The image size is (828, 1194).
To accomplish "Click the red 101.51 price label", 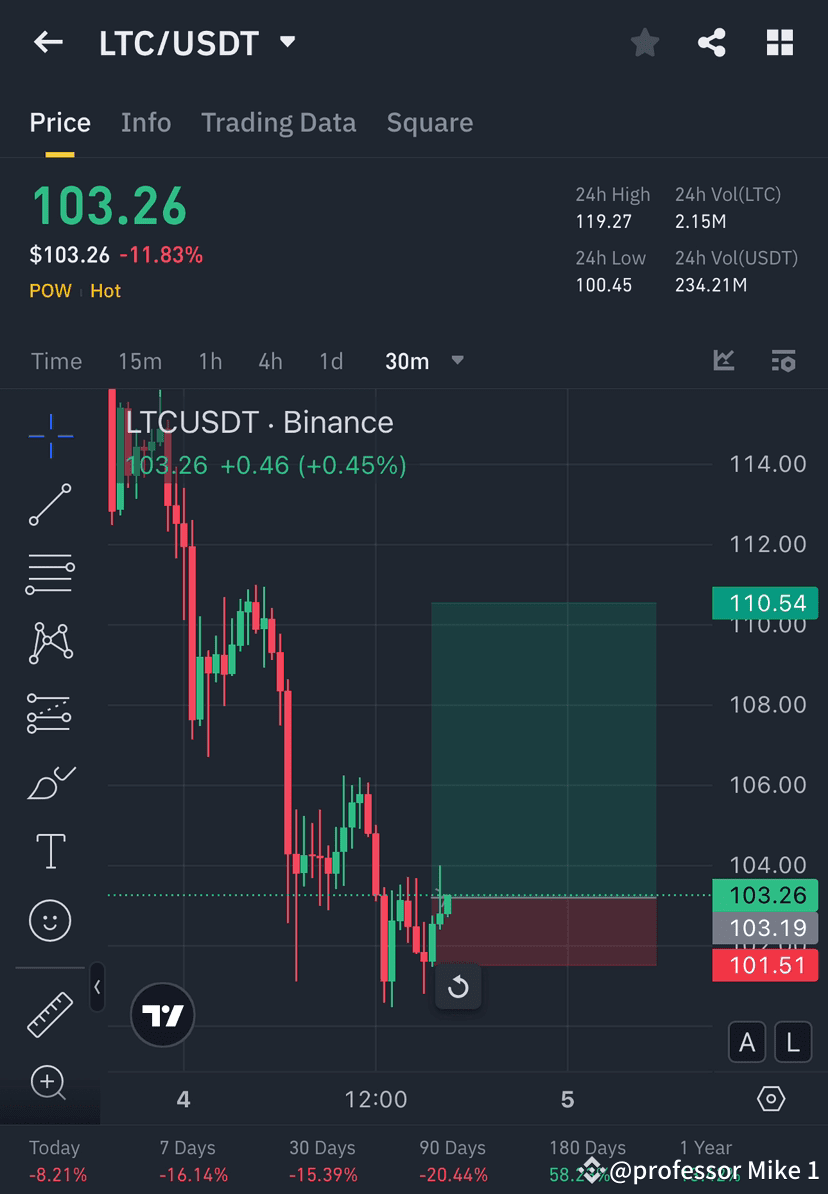I will pos(765,965).
